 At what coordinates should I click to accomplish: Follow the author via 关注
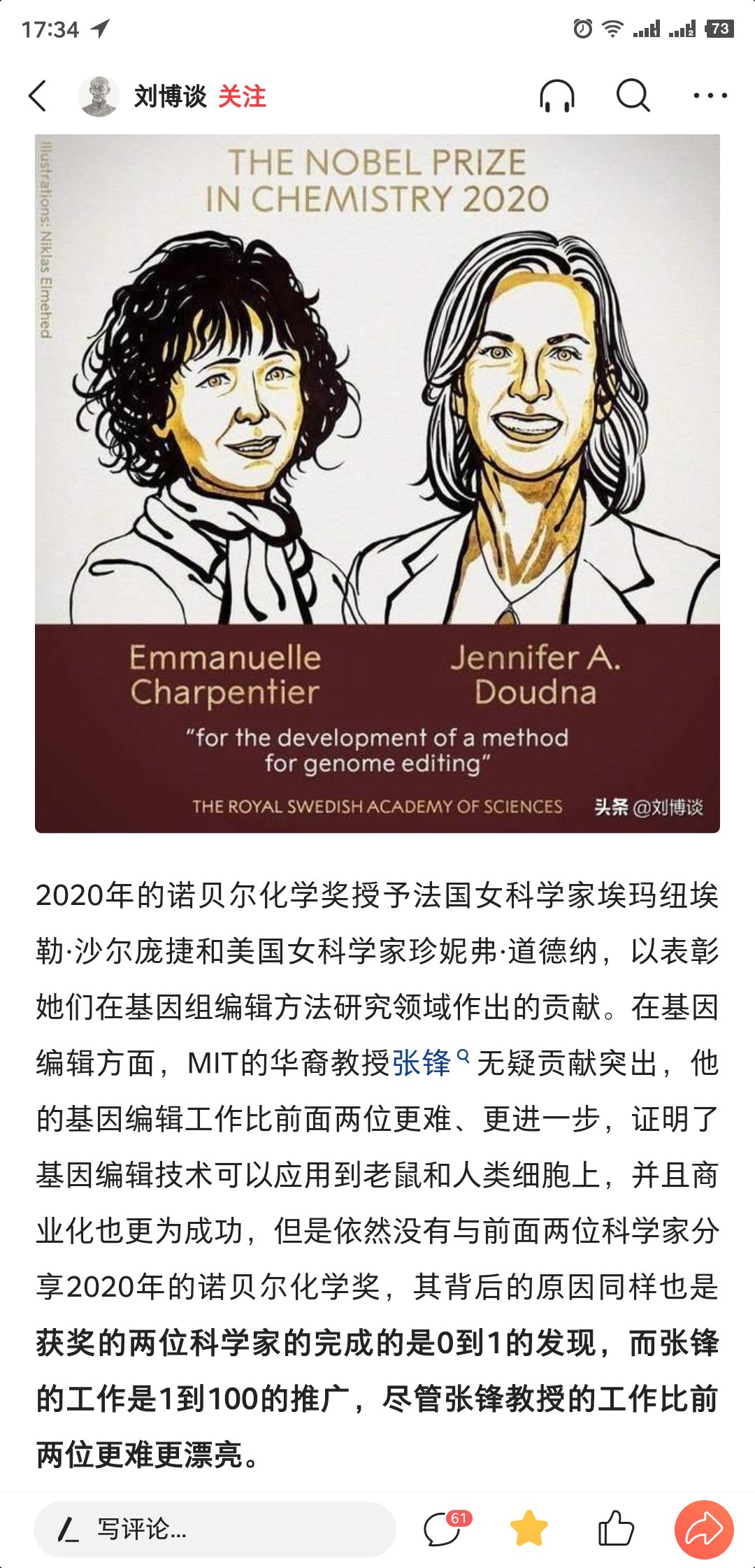(x=242, y=96)
